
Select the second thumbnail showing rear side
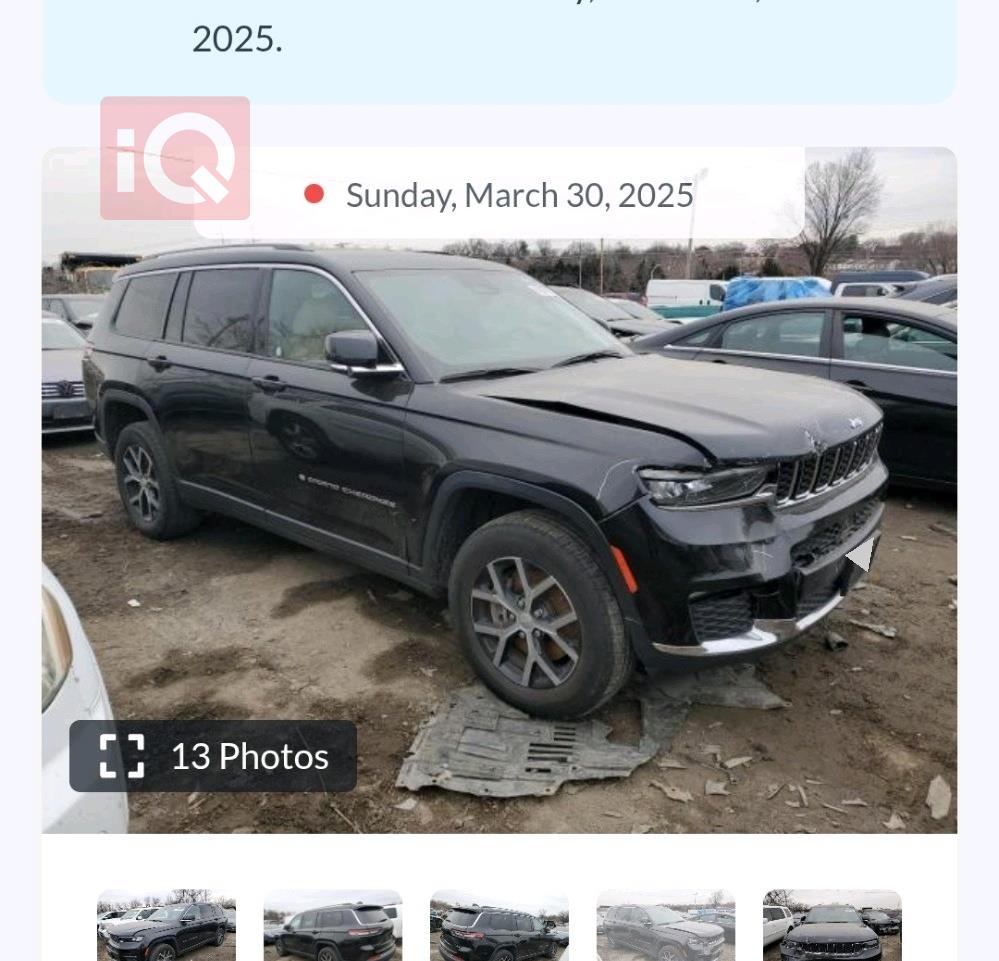point(333,926)
